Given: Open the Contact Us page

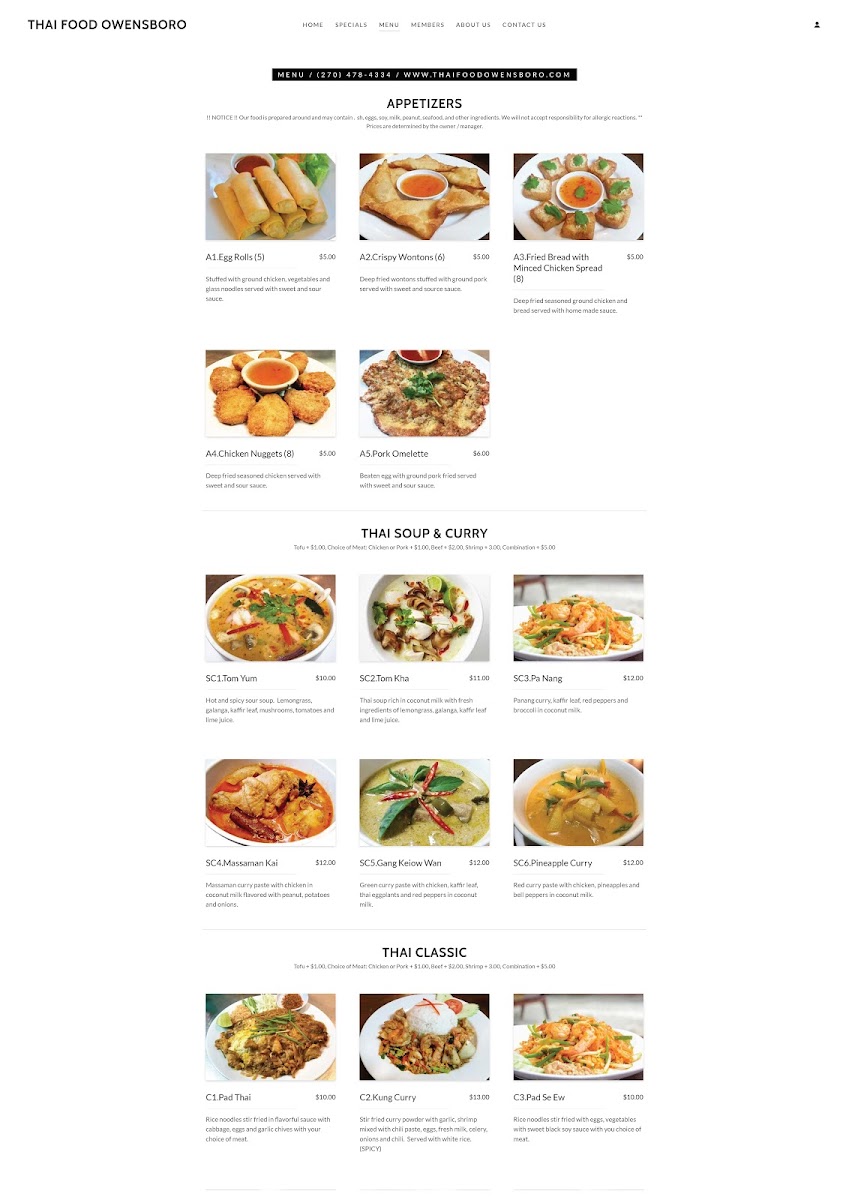Looking at the screenshot, I should click(x=524, y=25).
